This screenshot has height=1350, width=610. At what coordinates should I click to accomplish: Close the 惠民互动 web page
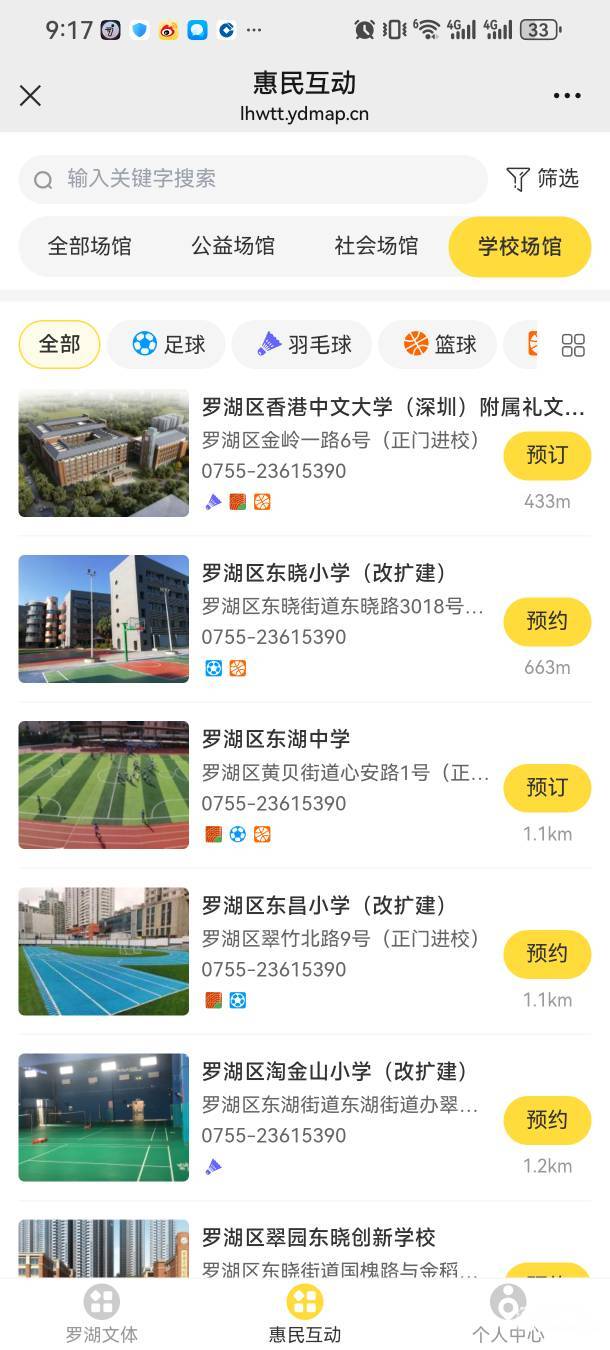point(31,96)
